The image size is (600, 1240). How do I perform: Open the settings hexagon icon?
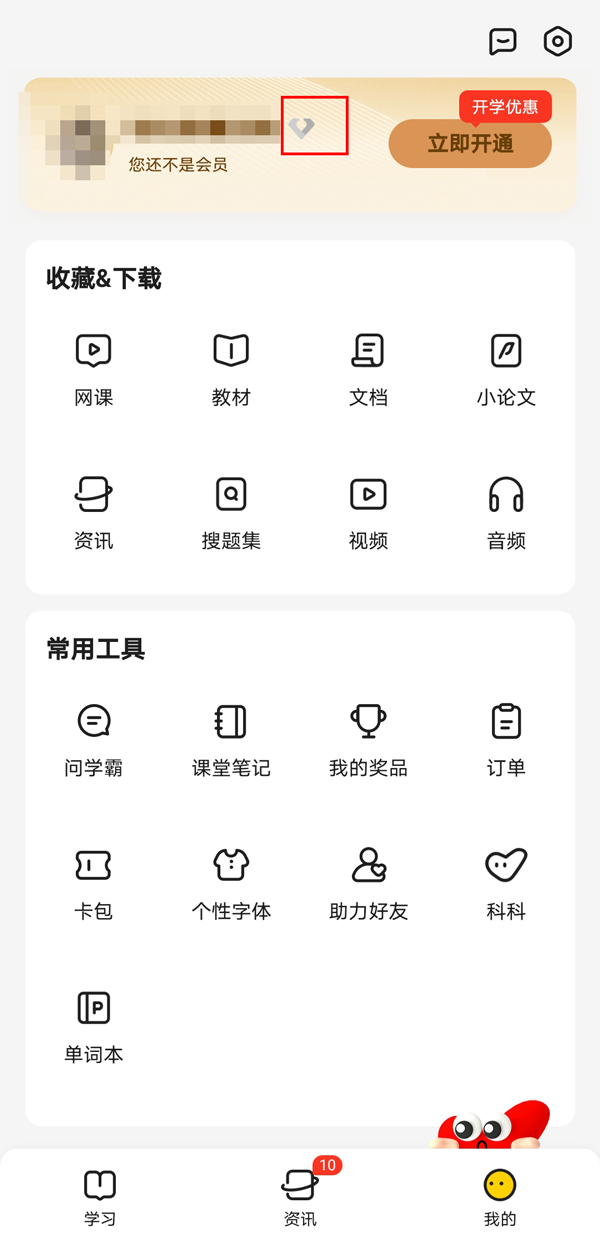tap(557, 41)
